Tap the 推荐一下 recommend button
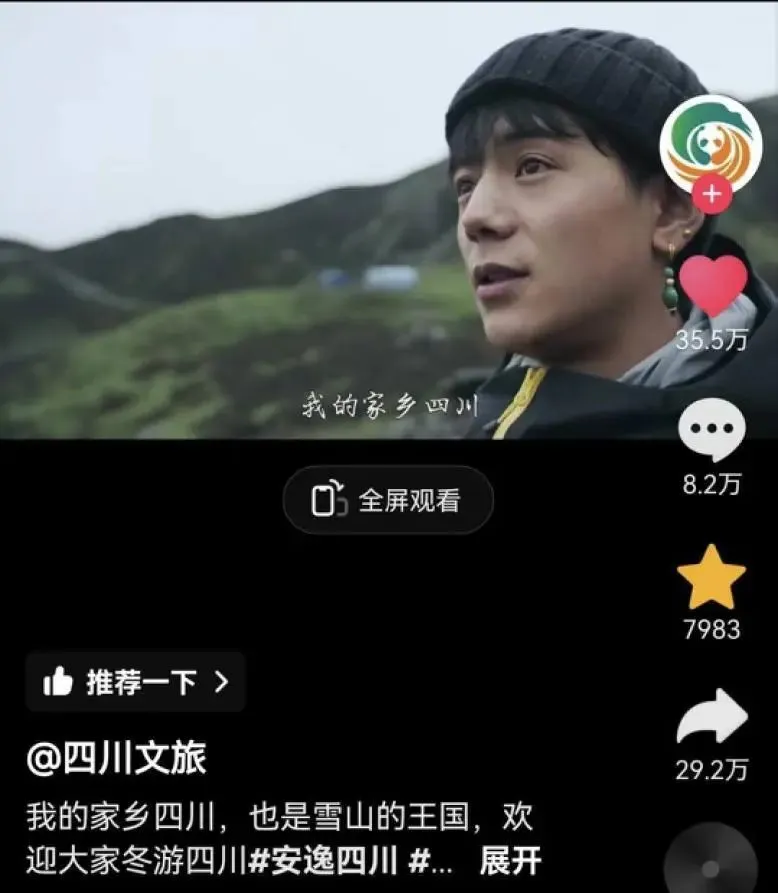This screenshot has width=778, height=893. [136, 682]
